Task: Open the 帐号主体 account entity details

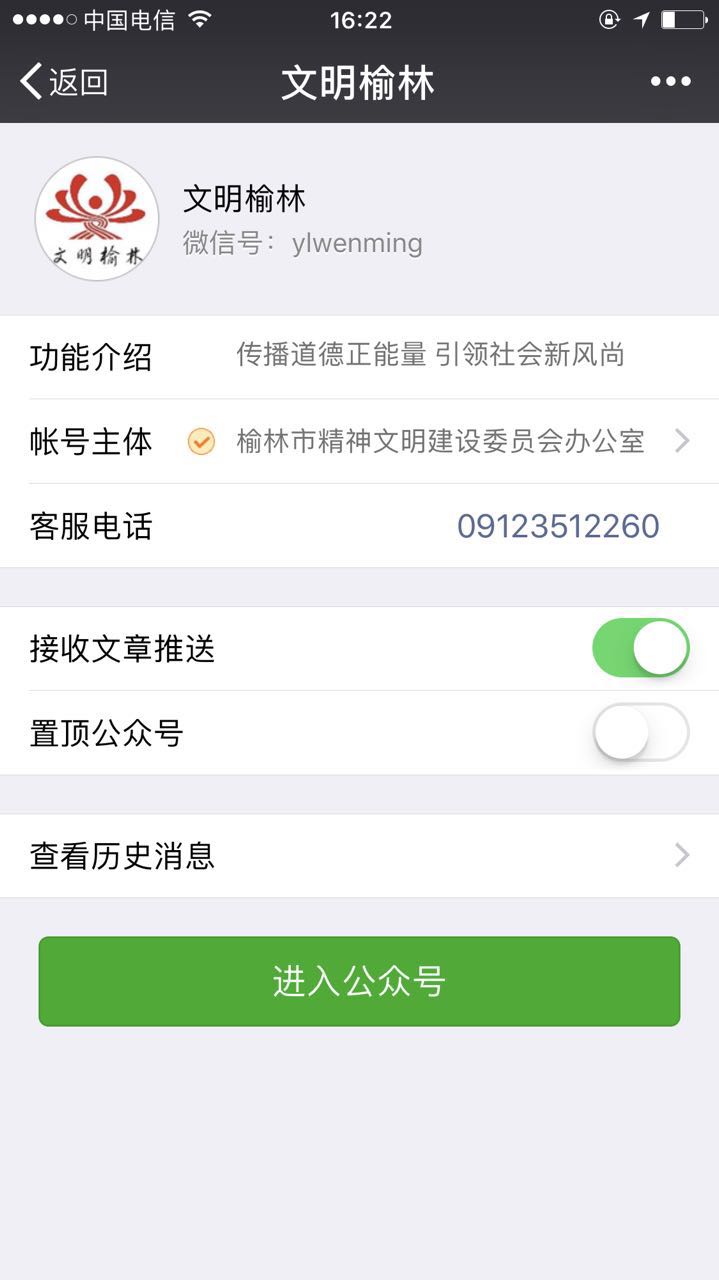Action: (x=359, y=441)
